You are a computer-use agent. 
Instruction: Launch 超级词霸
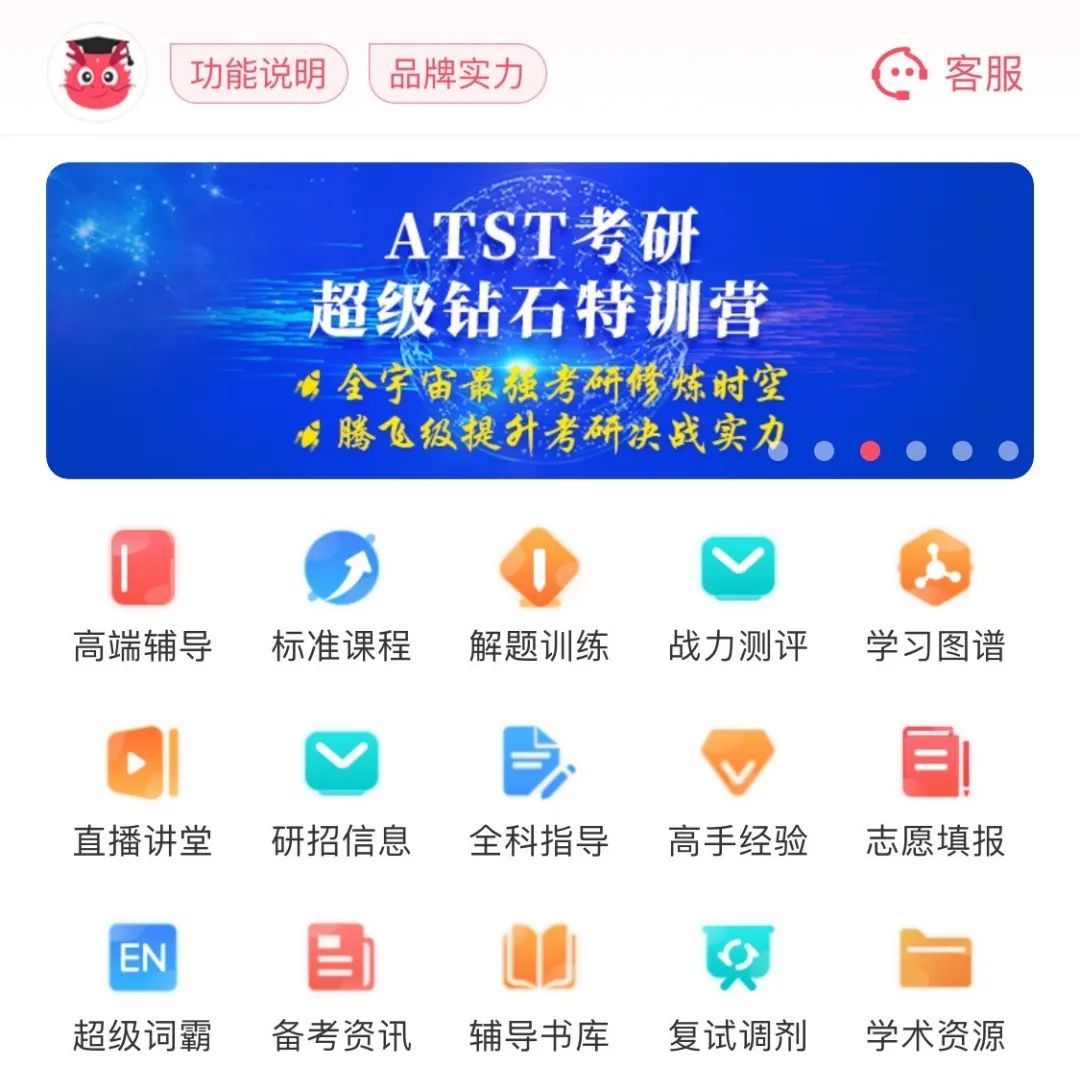142,985
